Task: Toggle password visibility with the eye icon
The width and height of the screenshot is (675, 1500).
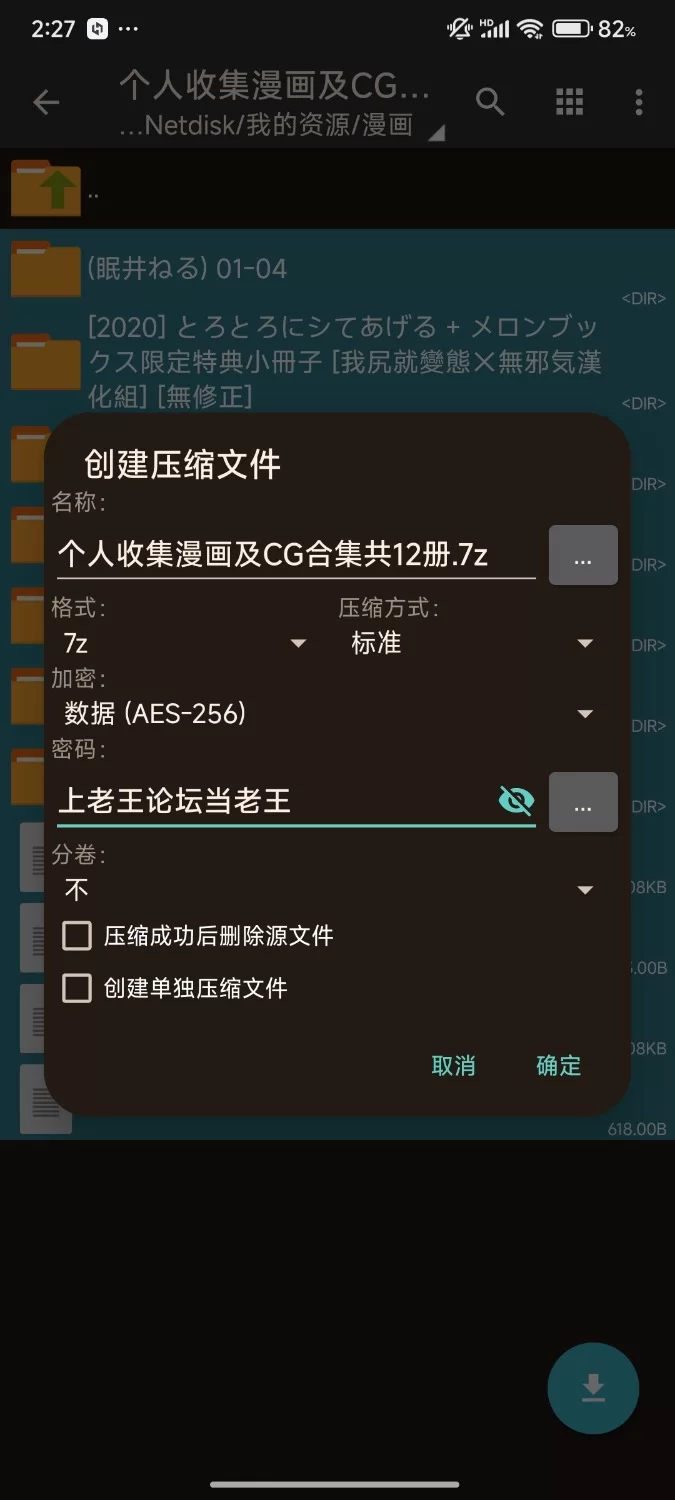Action: pos(516,801)
